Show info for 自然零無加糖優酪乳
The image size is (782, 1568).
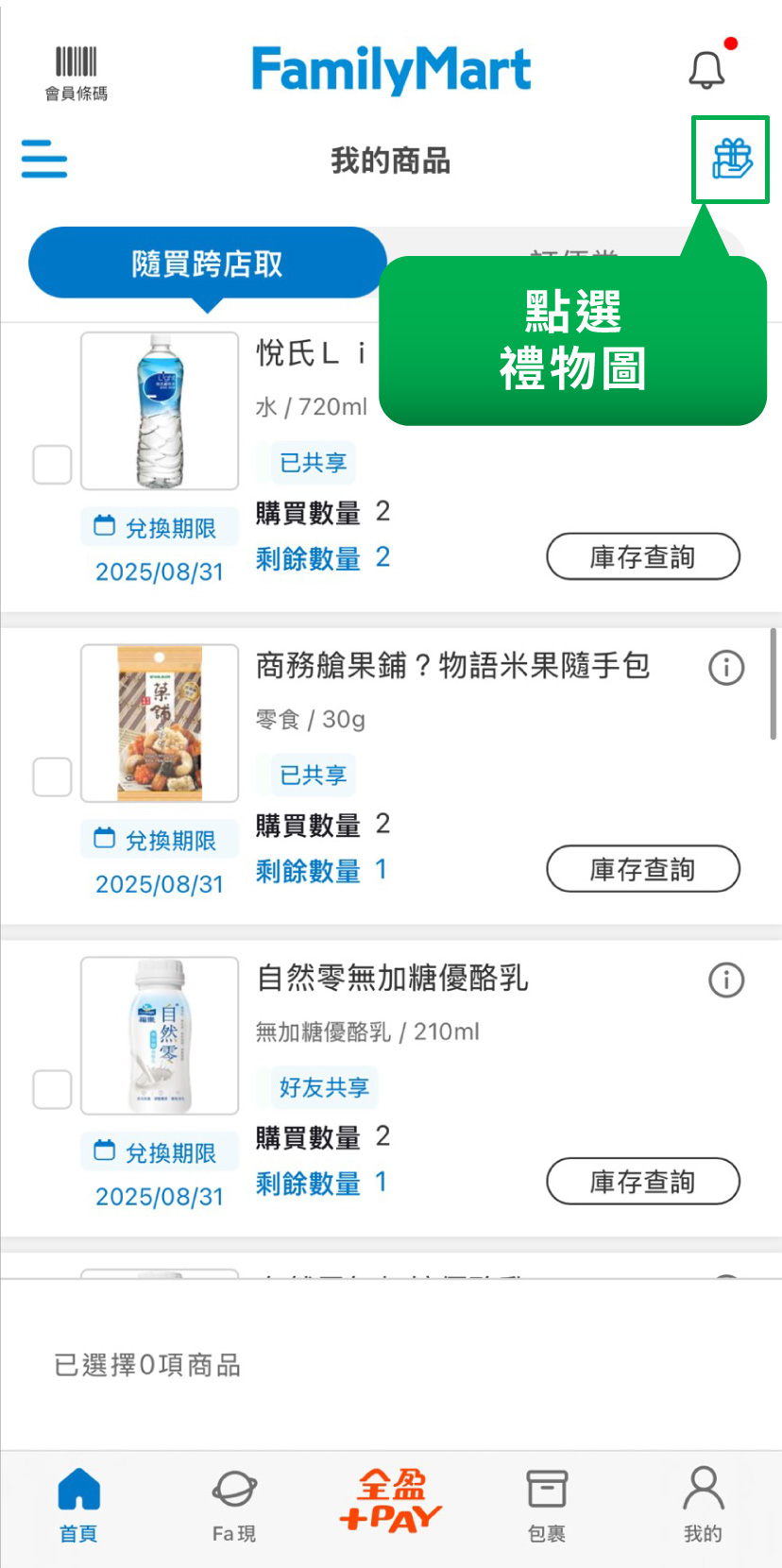[726, 980]
